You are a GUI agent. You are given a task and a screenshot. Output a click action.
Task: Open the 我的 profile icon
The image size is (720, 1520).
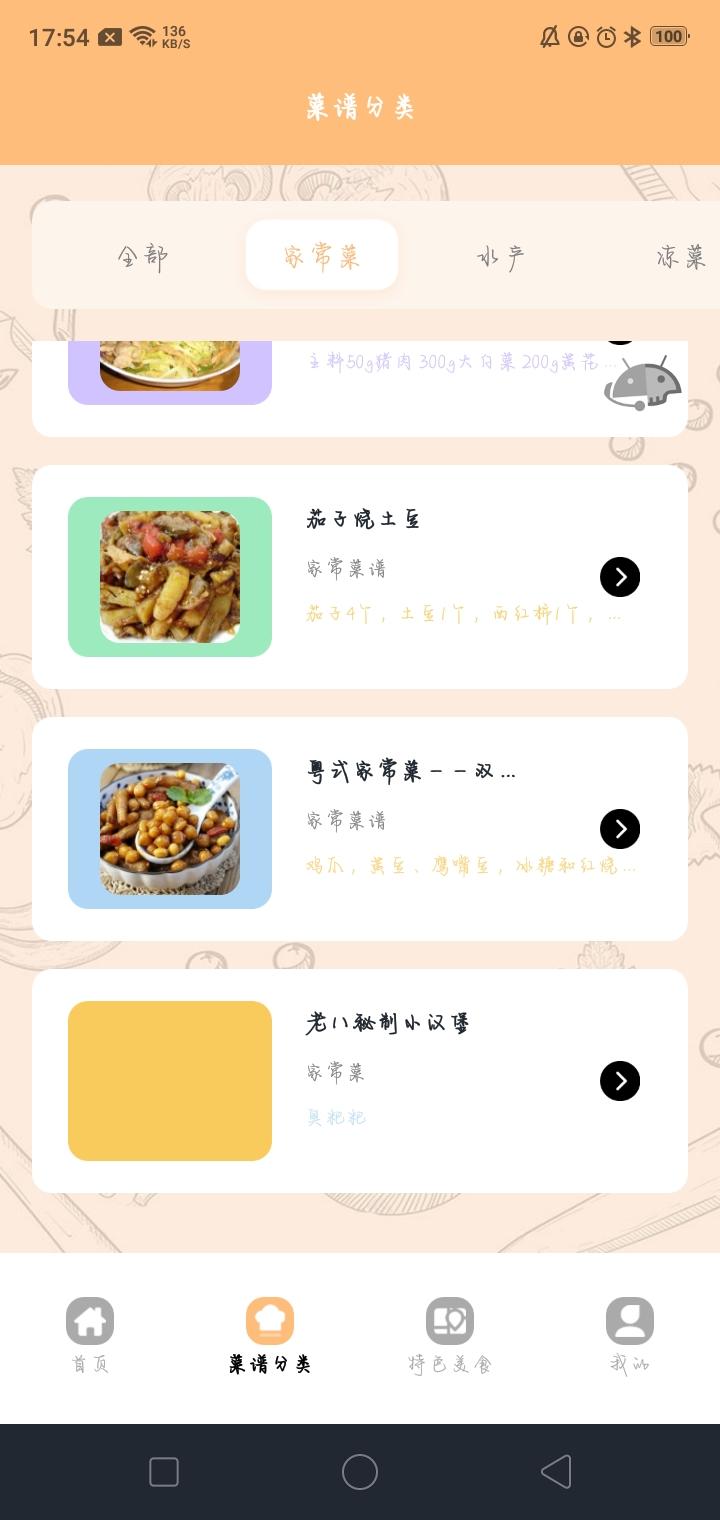(x=629, y=1320)
